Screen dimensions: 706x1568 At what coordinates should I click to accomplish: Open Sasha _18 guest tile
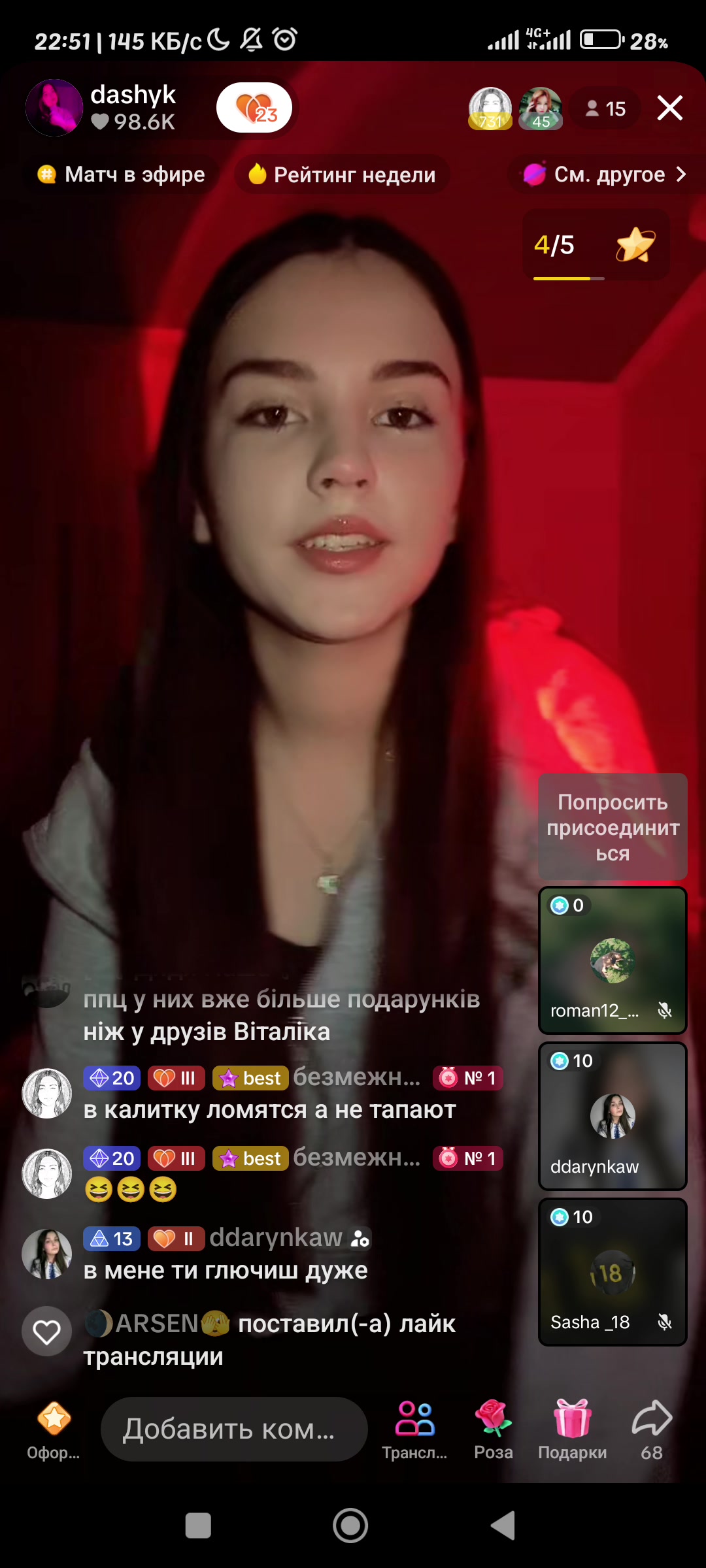click(613, 1272)
